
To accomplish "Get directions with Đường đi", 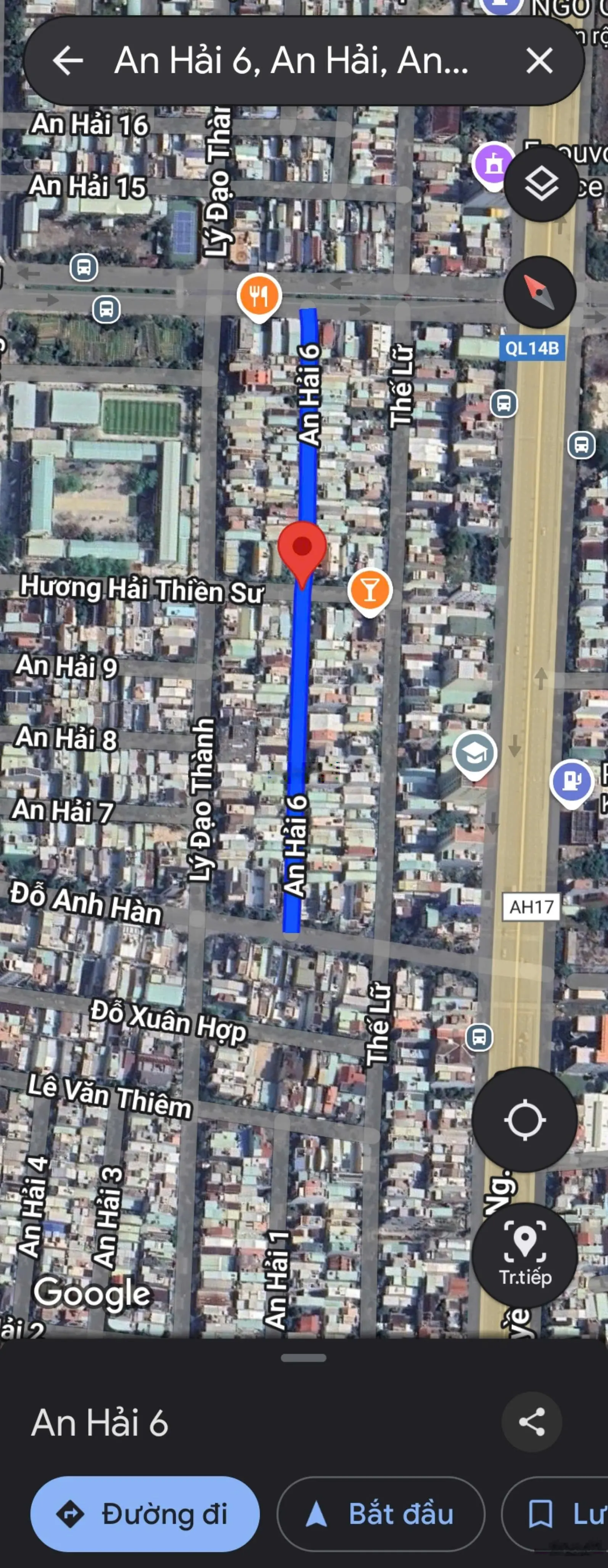I will 145,1514.
